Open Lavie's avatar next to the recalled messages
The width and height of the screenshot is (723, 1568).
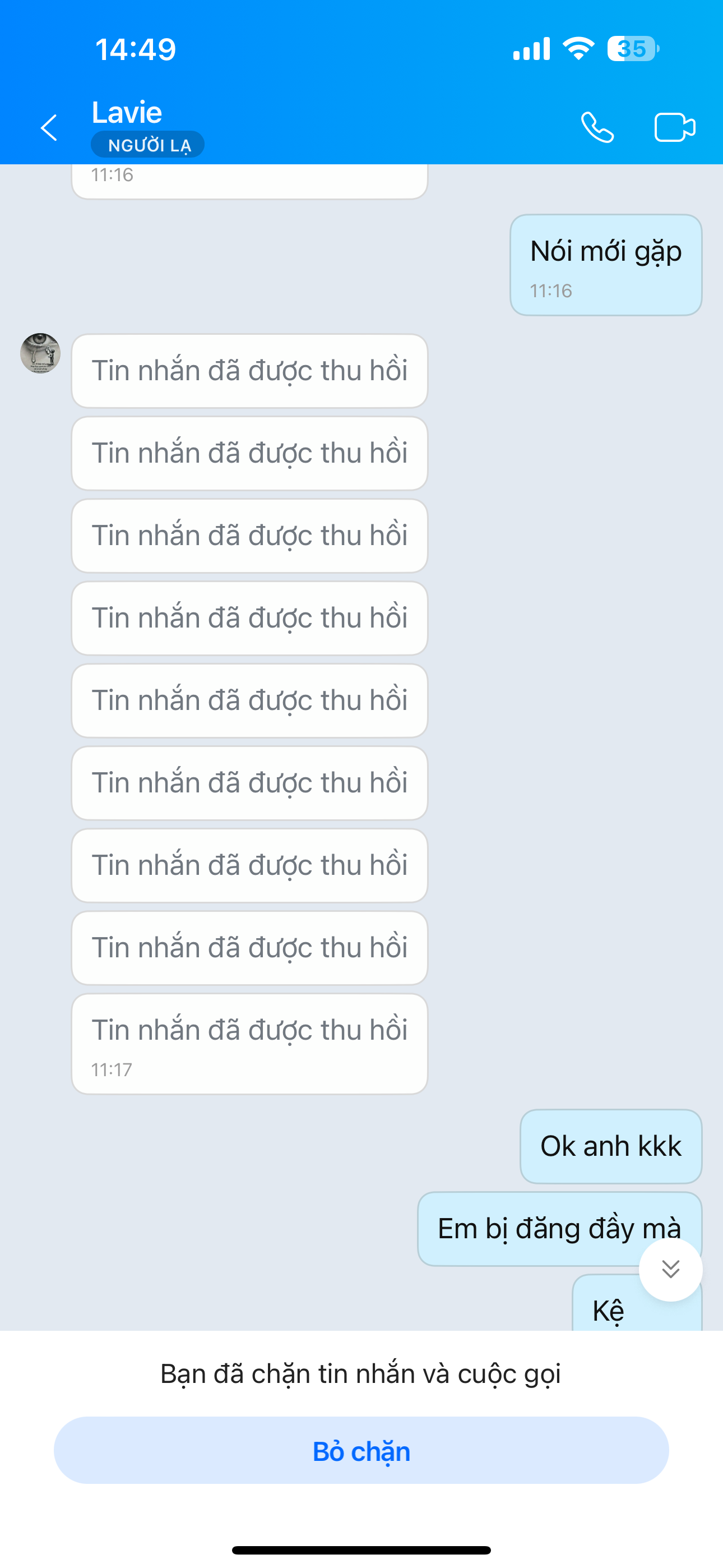click(x=40, y=353)
